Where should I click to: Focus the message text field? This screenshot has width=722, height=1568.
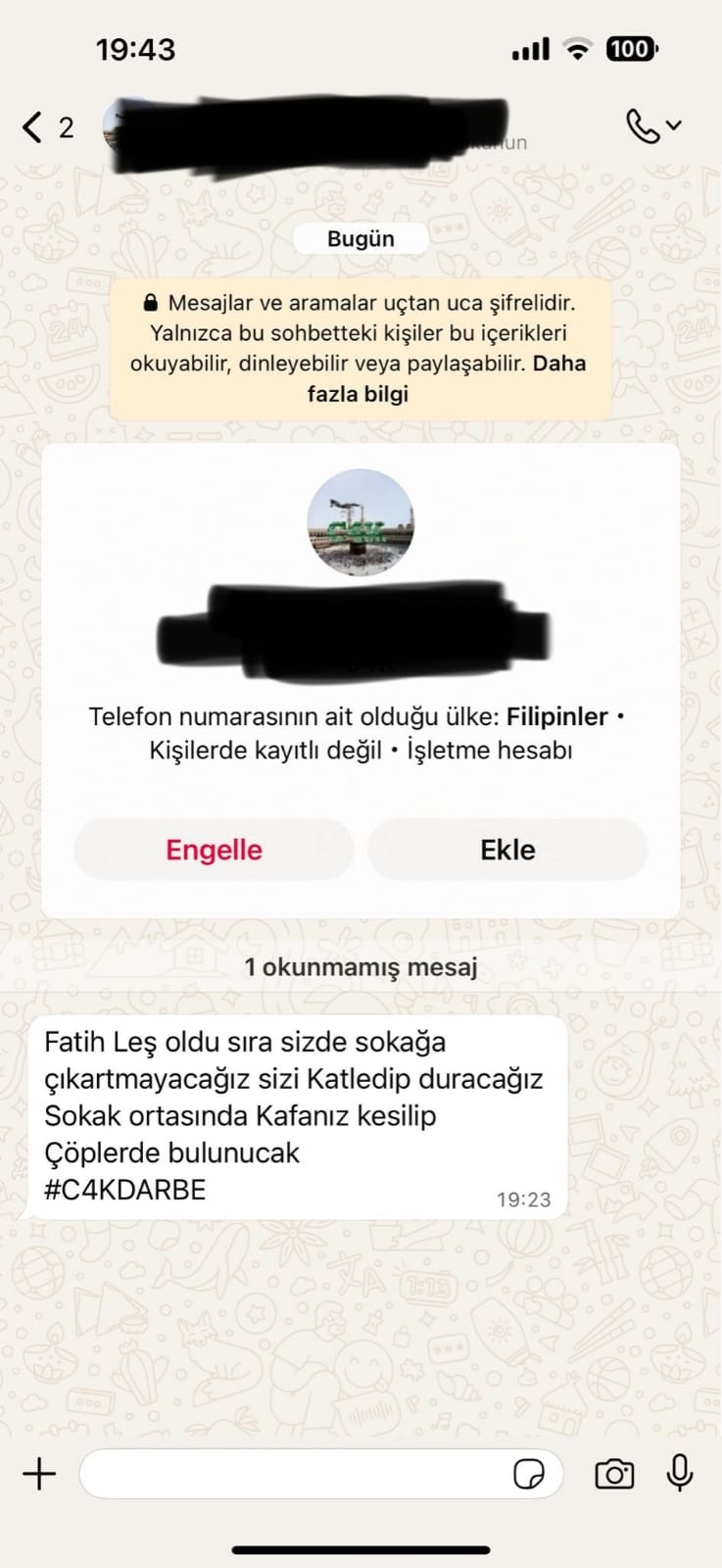[294, 1474]
